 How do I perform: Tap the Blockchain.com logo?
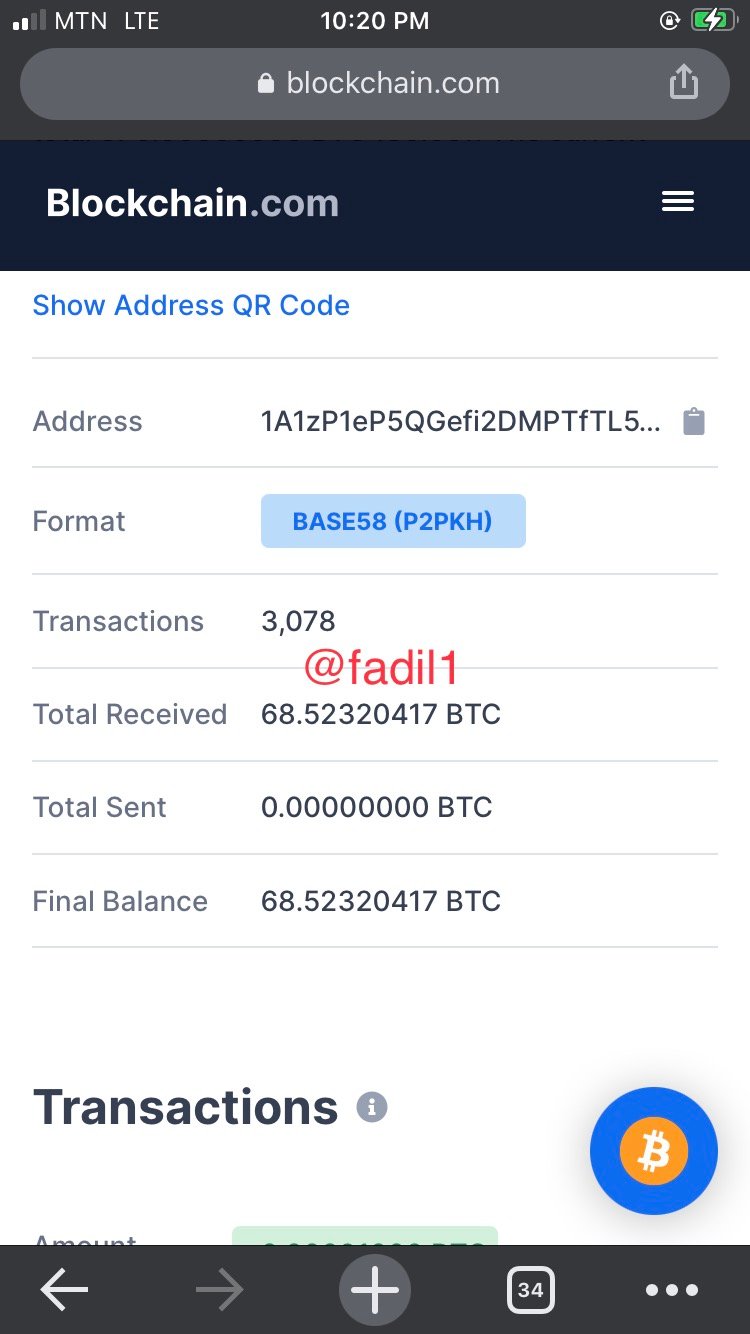pos(192,203)
